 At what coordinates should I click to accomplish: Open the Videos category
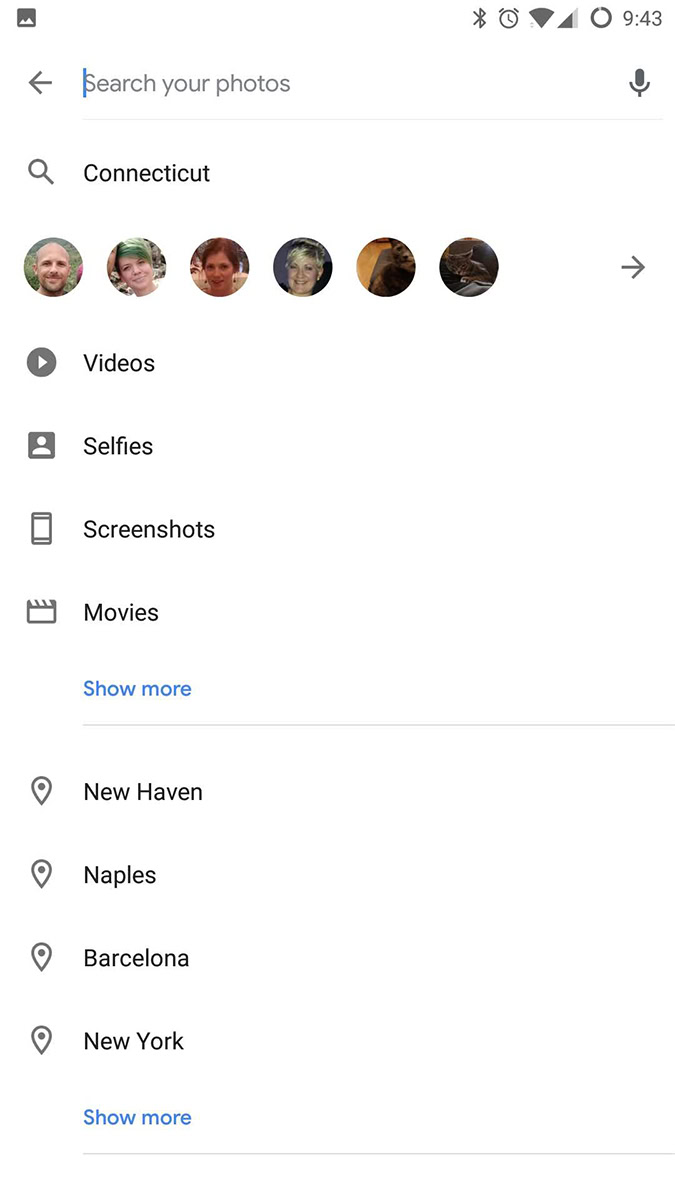pos(118,363)
